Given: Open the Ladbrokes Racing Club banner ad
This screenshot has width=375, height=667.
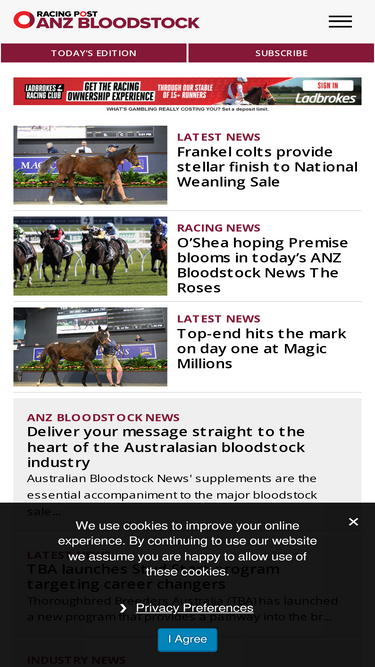Looking at the screenshot, I should click(188, 91).
